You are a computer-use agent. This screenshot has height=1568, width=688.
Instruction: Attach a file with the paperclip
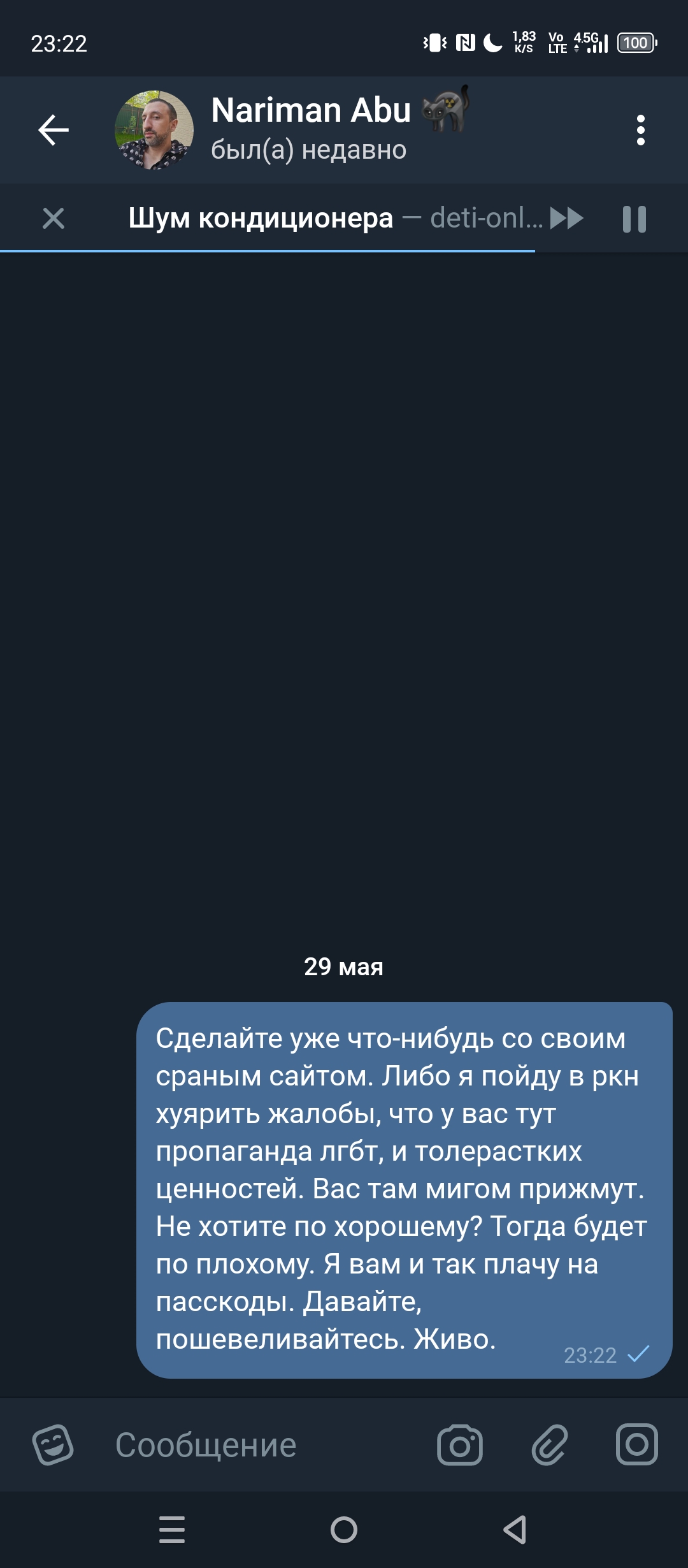click(x=549, y=1445)
